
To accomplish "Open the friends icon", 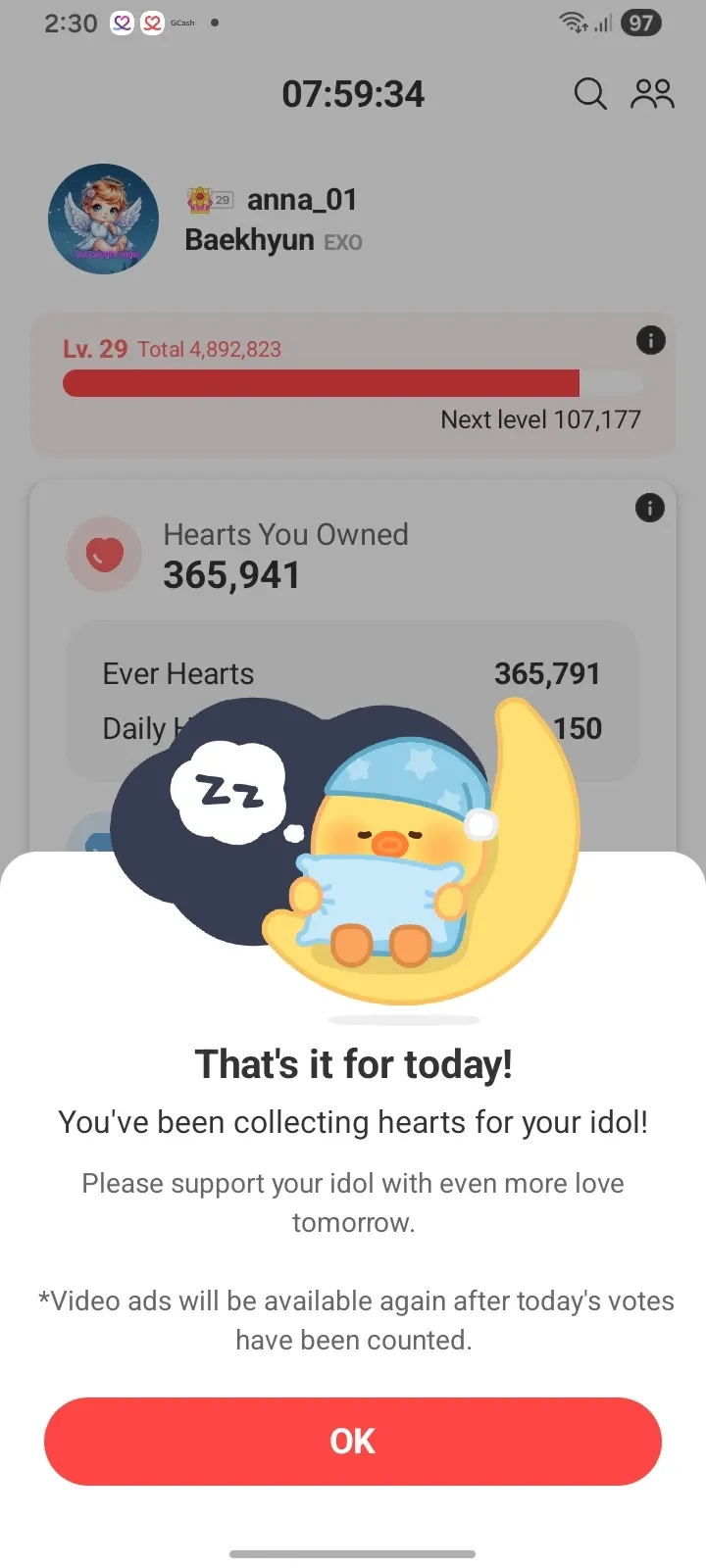I will tap(653, 94).
